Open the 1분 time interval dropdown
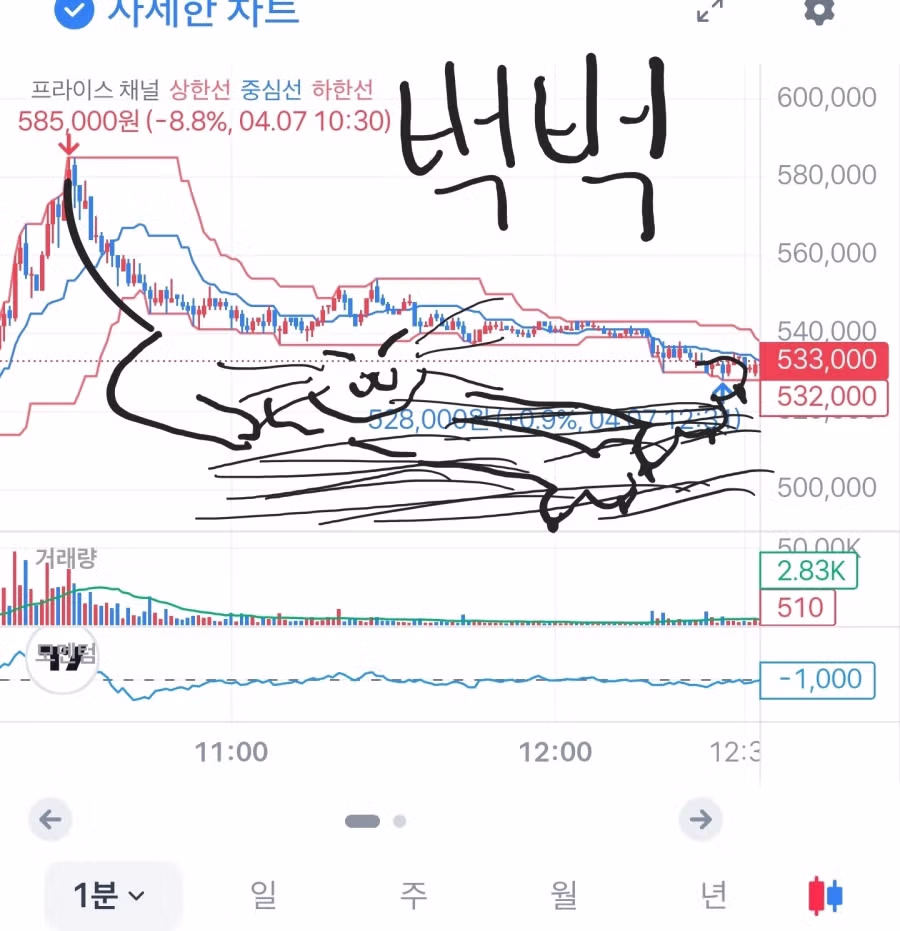900x931 pixels. (112, 895)
